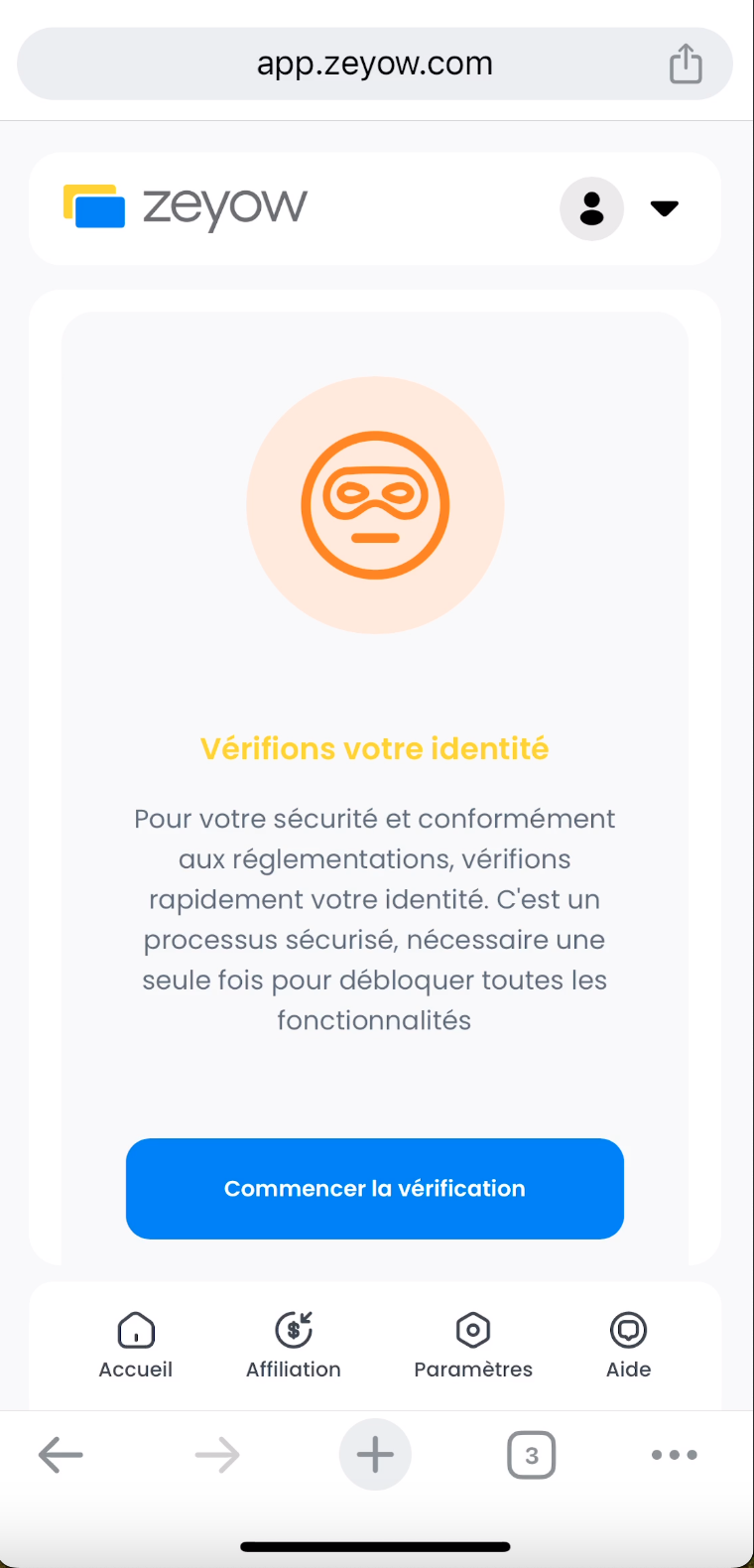Switch to the Affiliation tab

[294, 1346]
